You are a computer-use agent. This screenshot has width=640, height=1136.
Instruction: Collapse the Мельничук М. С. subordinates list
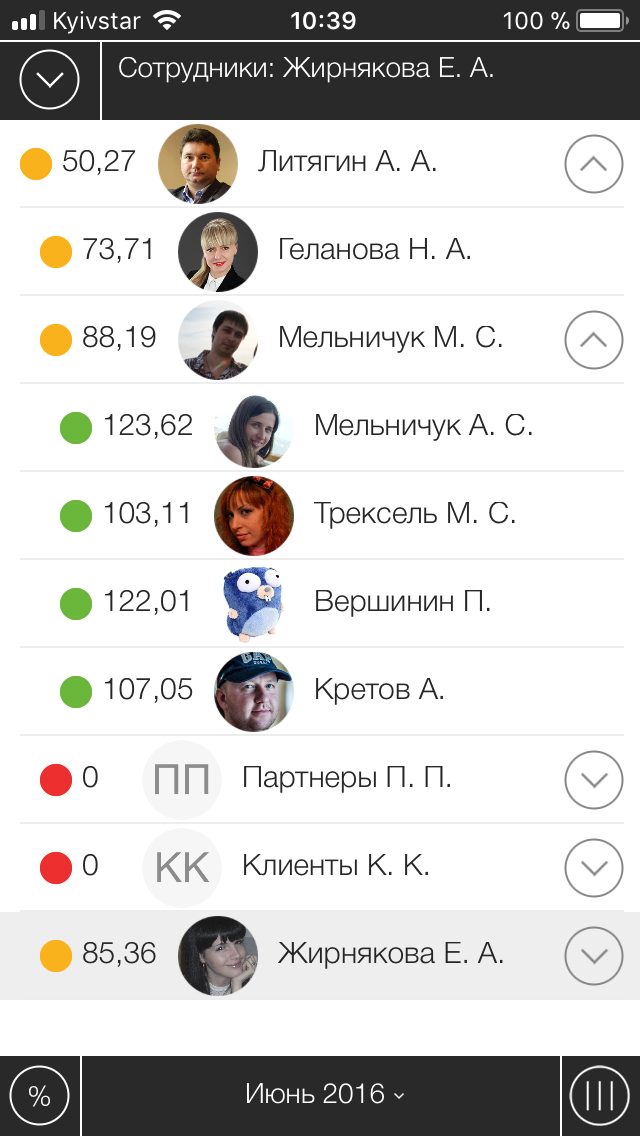click(594, 340)
